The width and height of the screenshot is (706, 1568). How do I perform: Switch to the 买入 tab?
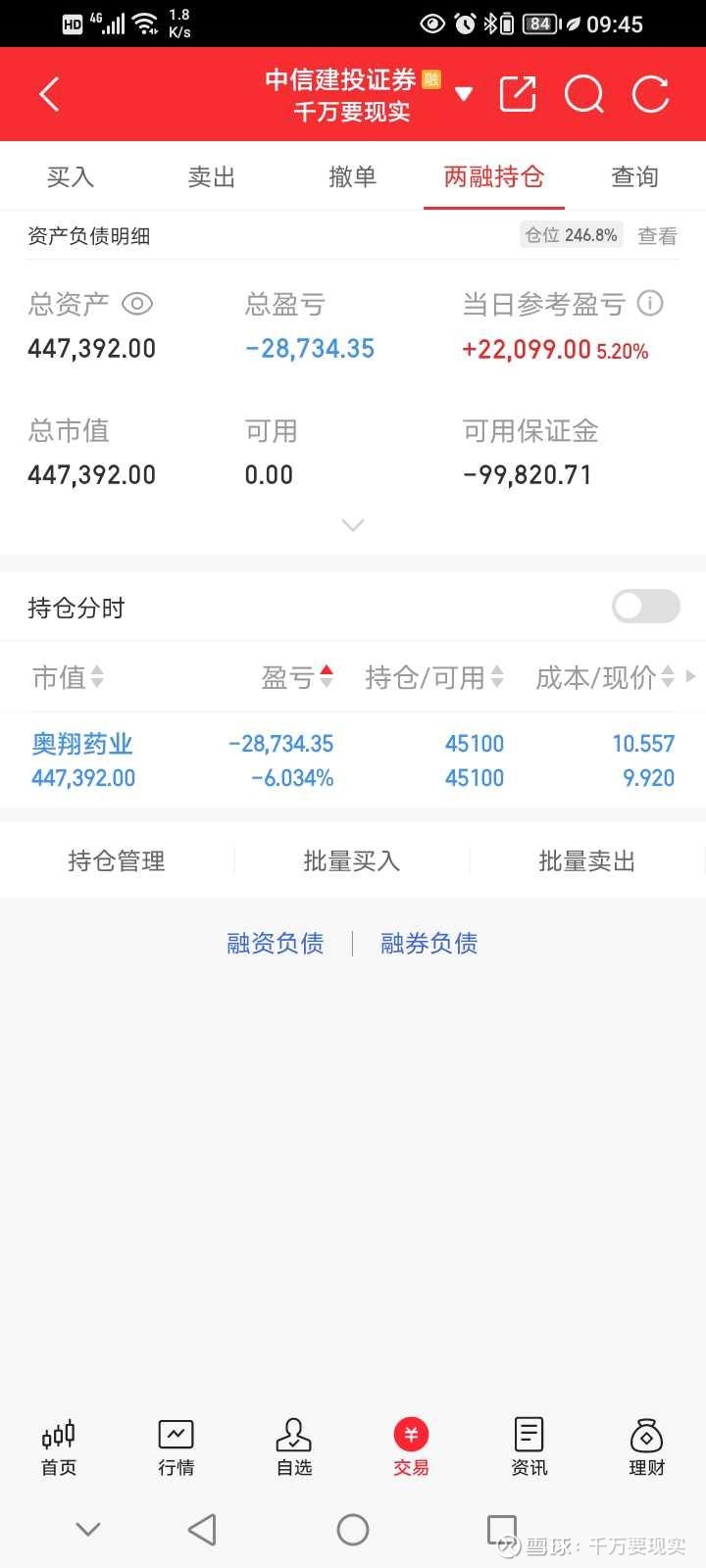coord(71,177)
